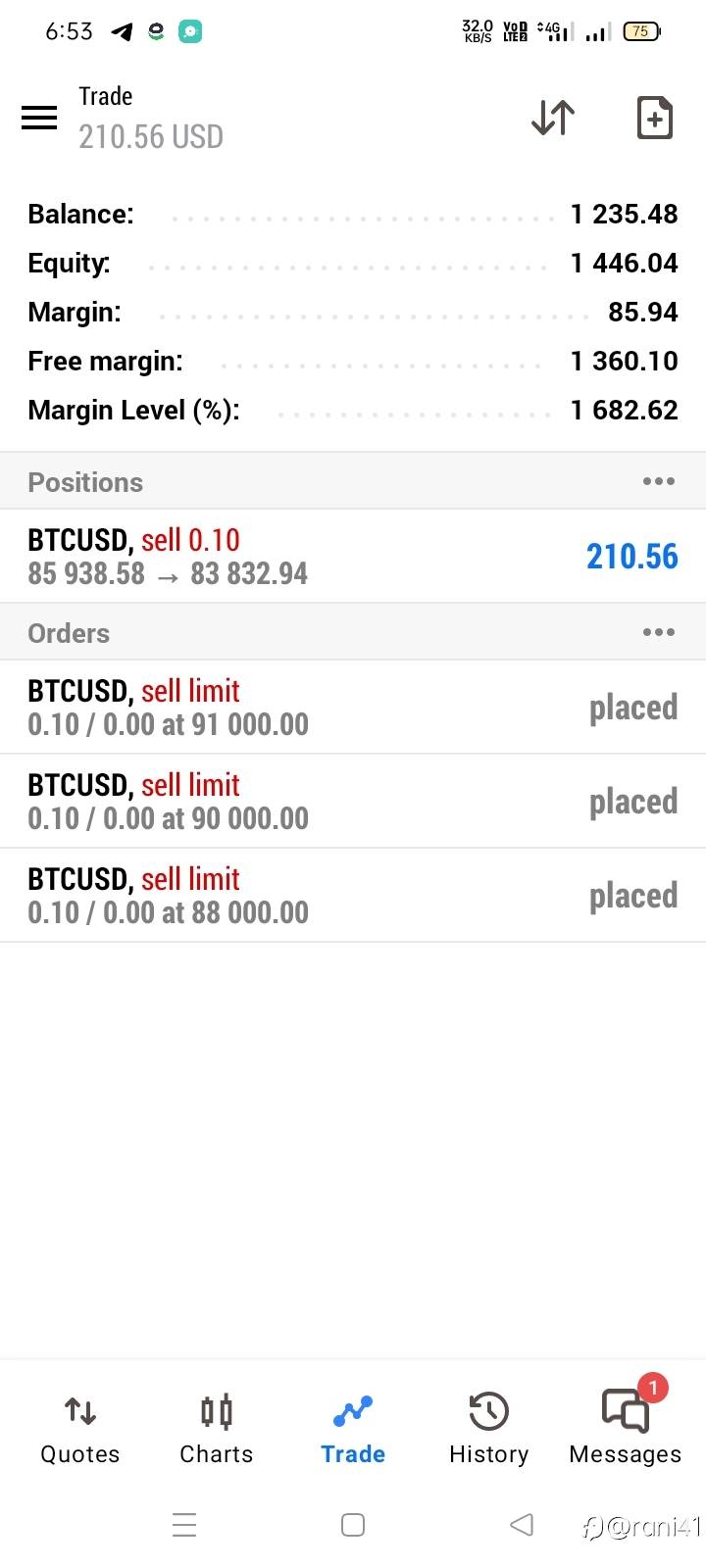Image resolution: width=706 pixels, height=1568 pixels.
Task: Tap the system back button
Action: point(522,1525)
